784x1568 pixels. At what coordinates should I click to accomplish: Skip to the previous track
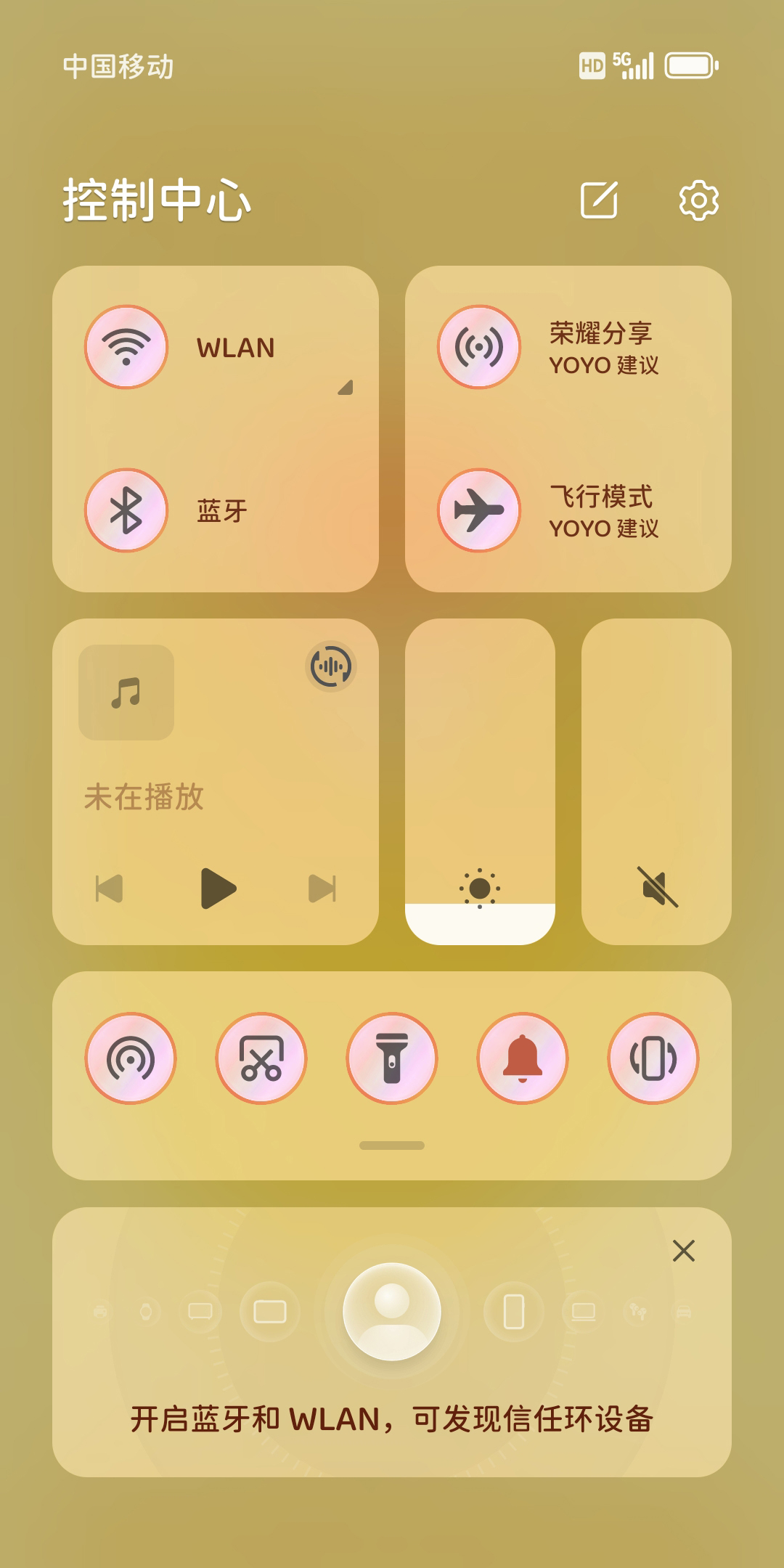(110, 889)
